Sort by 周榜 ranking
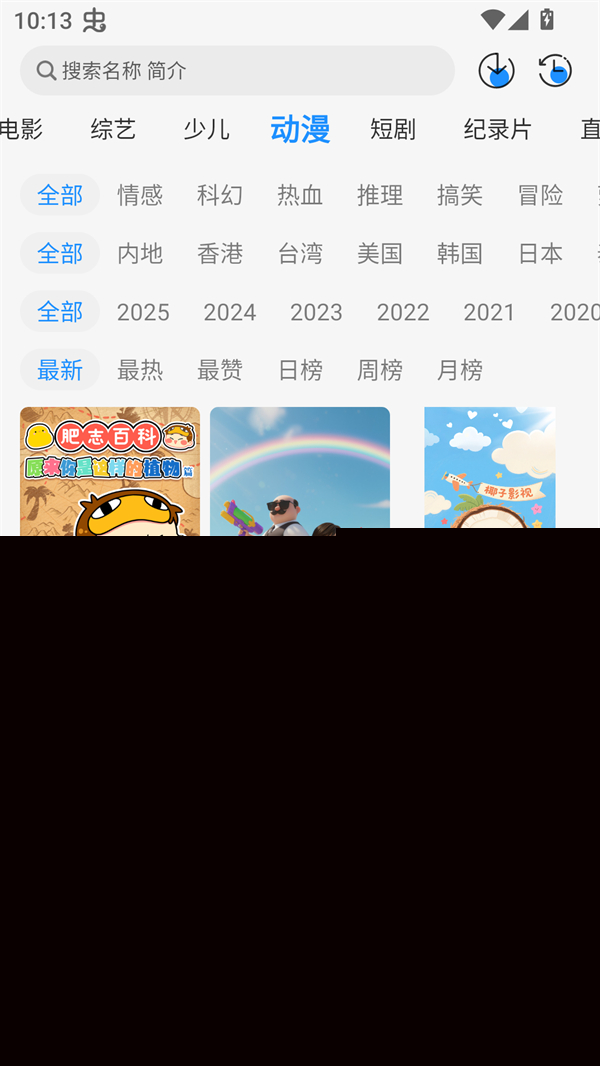The height and width of the screenshot is (1066, 600). (x=380, y=370)
